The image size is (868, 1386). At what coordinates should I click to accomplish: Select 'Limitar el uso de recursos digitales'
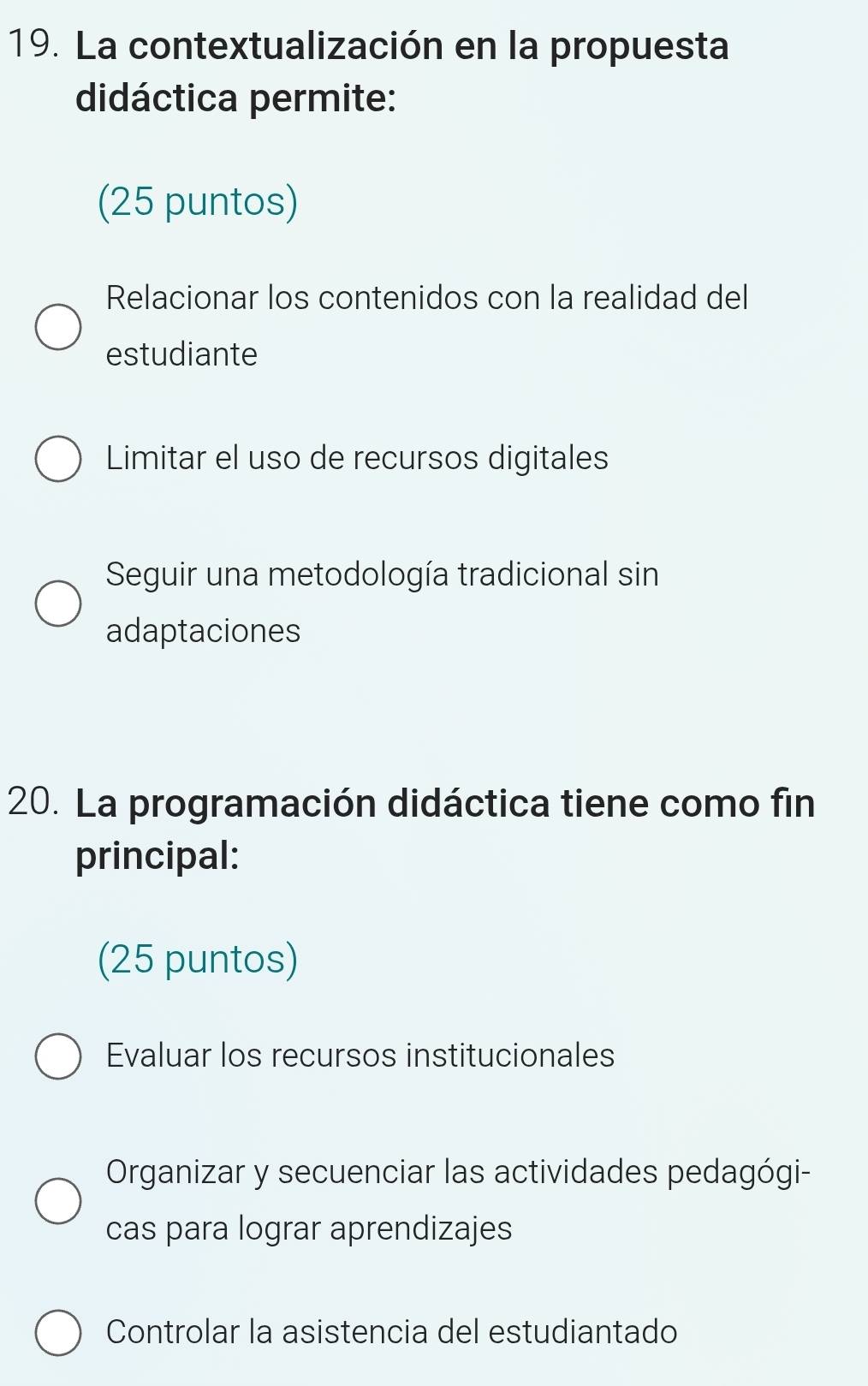56,460
